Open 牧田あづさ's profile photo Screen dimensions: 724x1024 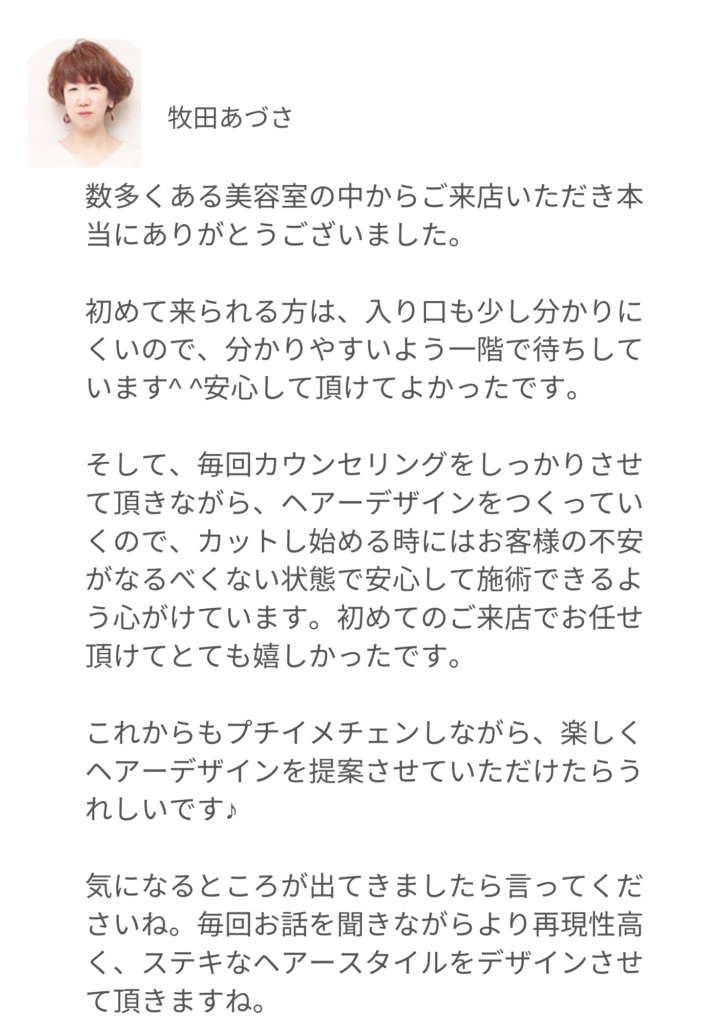pos(84,104)
